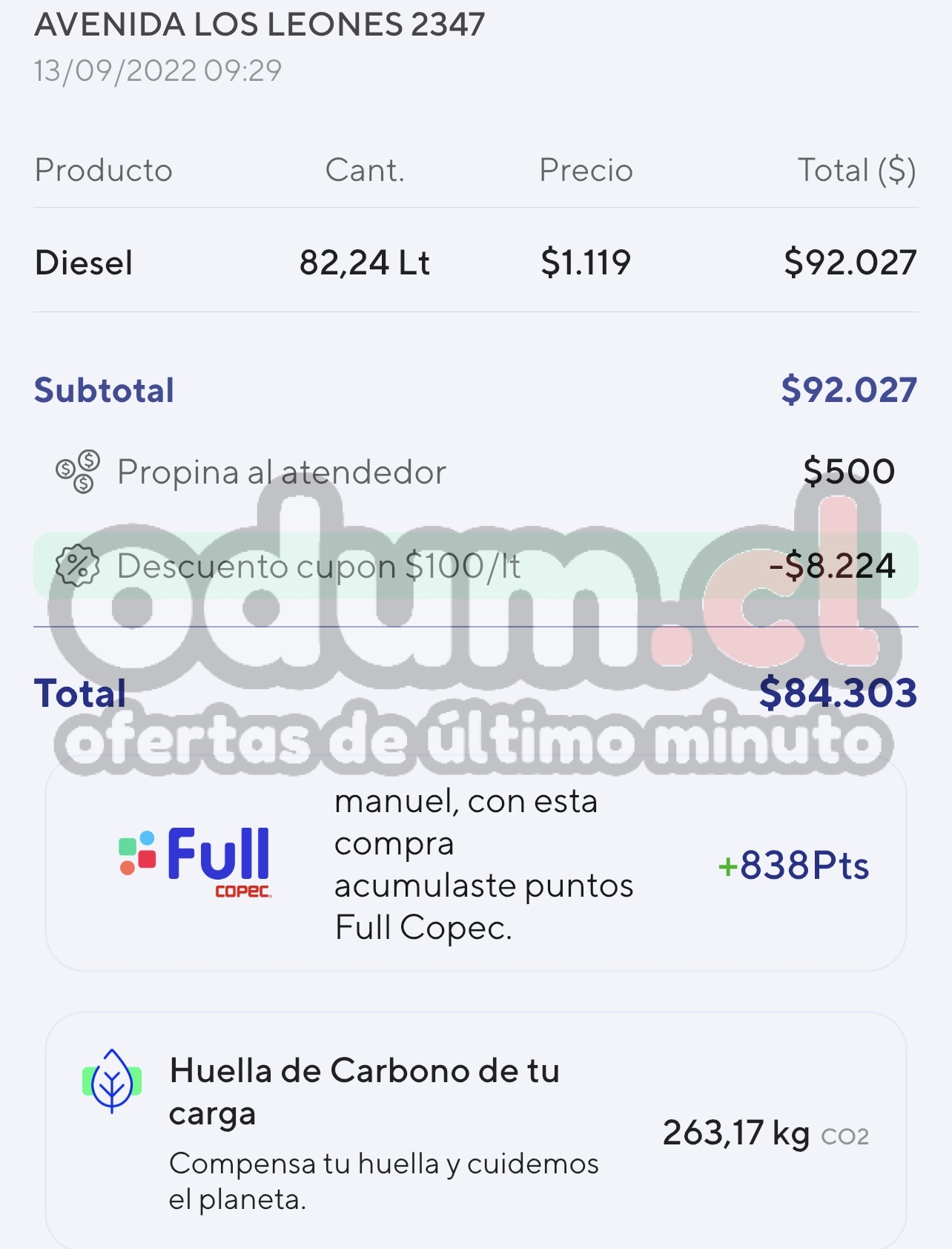This screenshot has height=1249, width=952.
Task: Open the Huella de Carbono card
Action: coord(475,1131)
